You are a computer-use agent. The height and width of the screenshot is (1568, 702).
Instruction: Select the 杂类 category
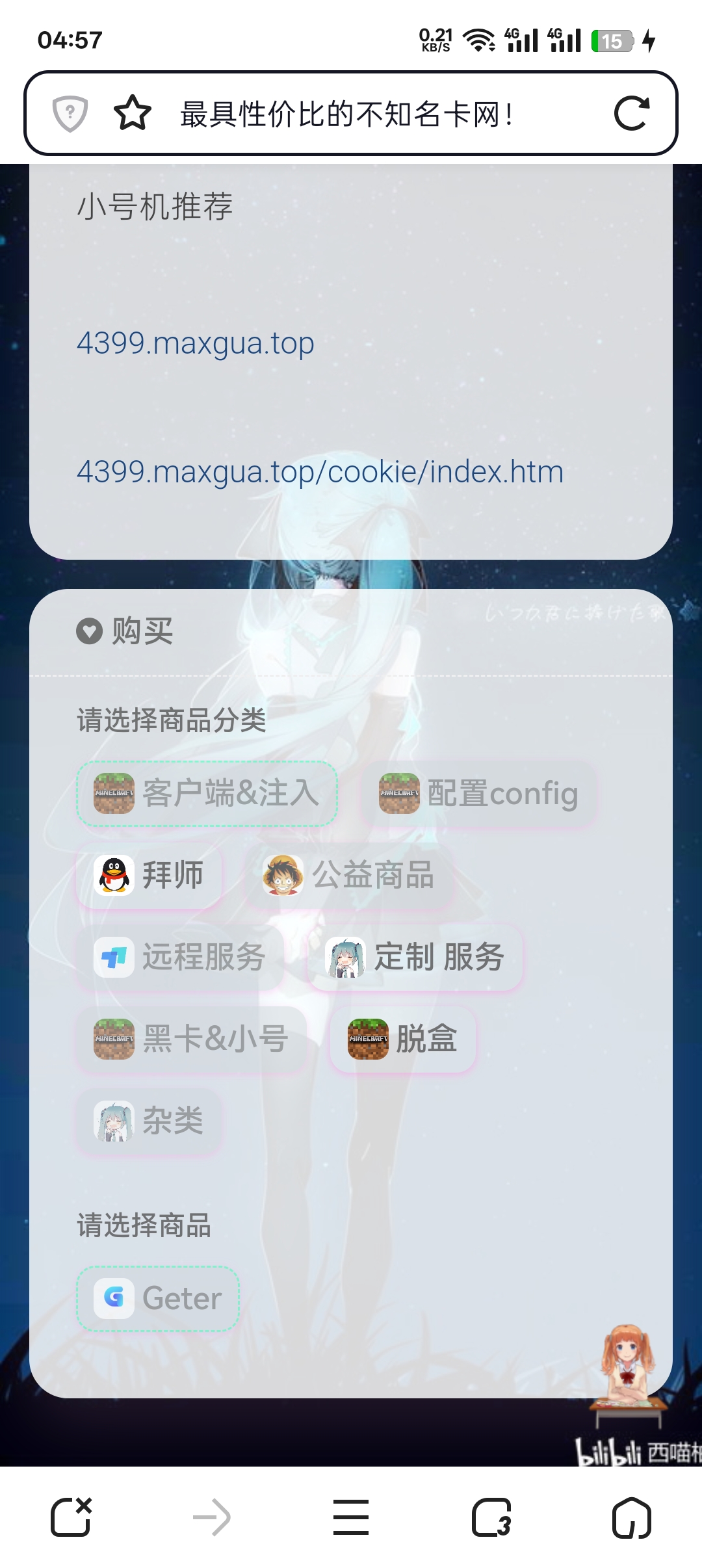tap(149, 1121)
